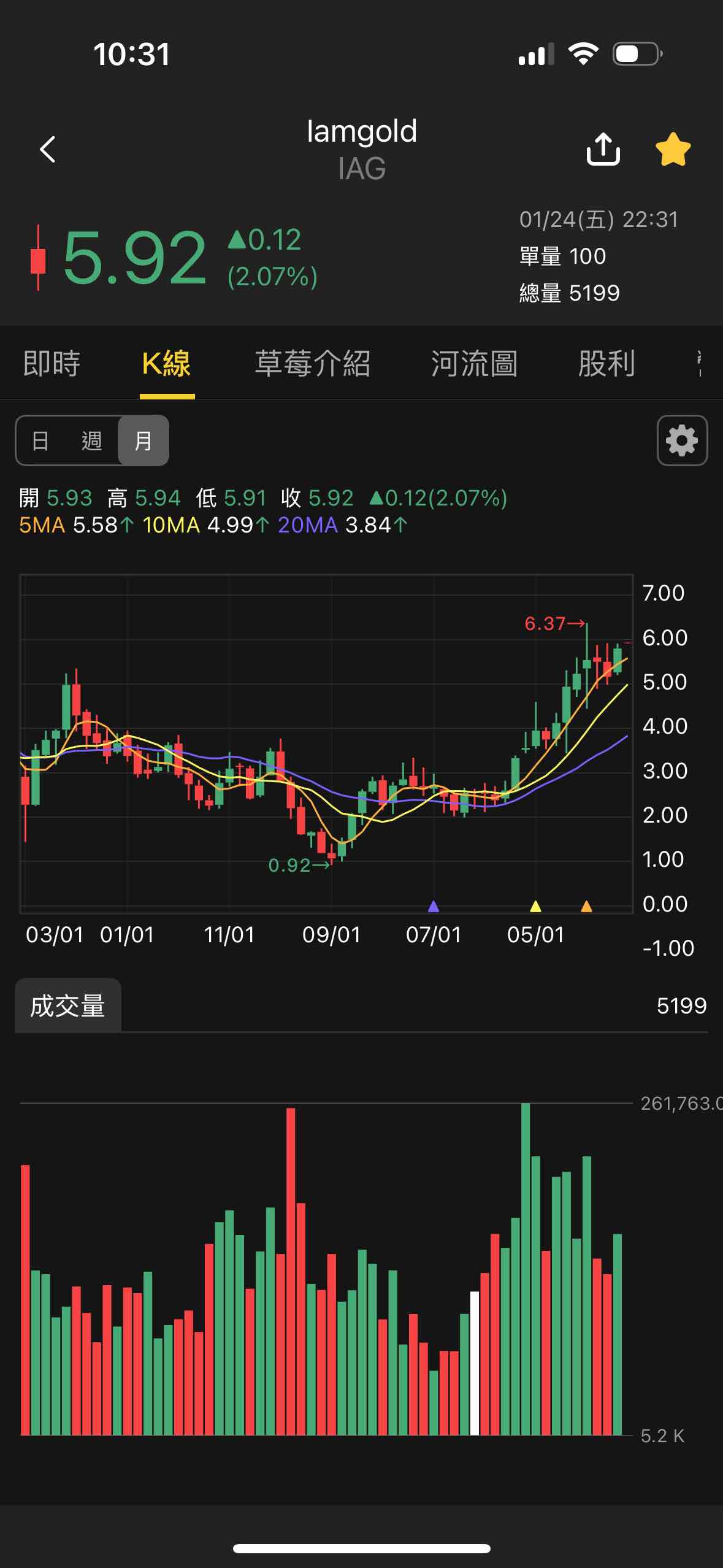Tap the 成交量 indicator button
Image resolution: width=723 pixels, height=1568 pixels.
click(68, 1006)
